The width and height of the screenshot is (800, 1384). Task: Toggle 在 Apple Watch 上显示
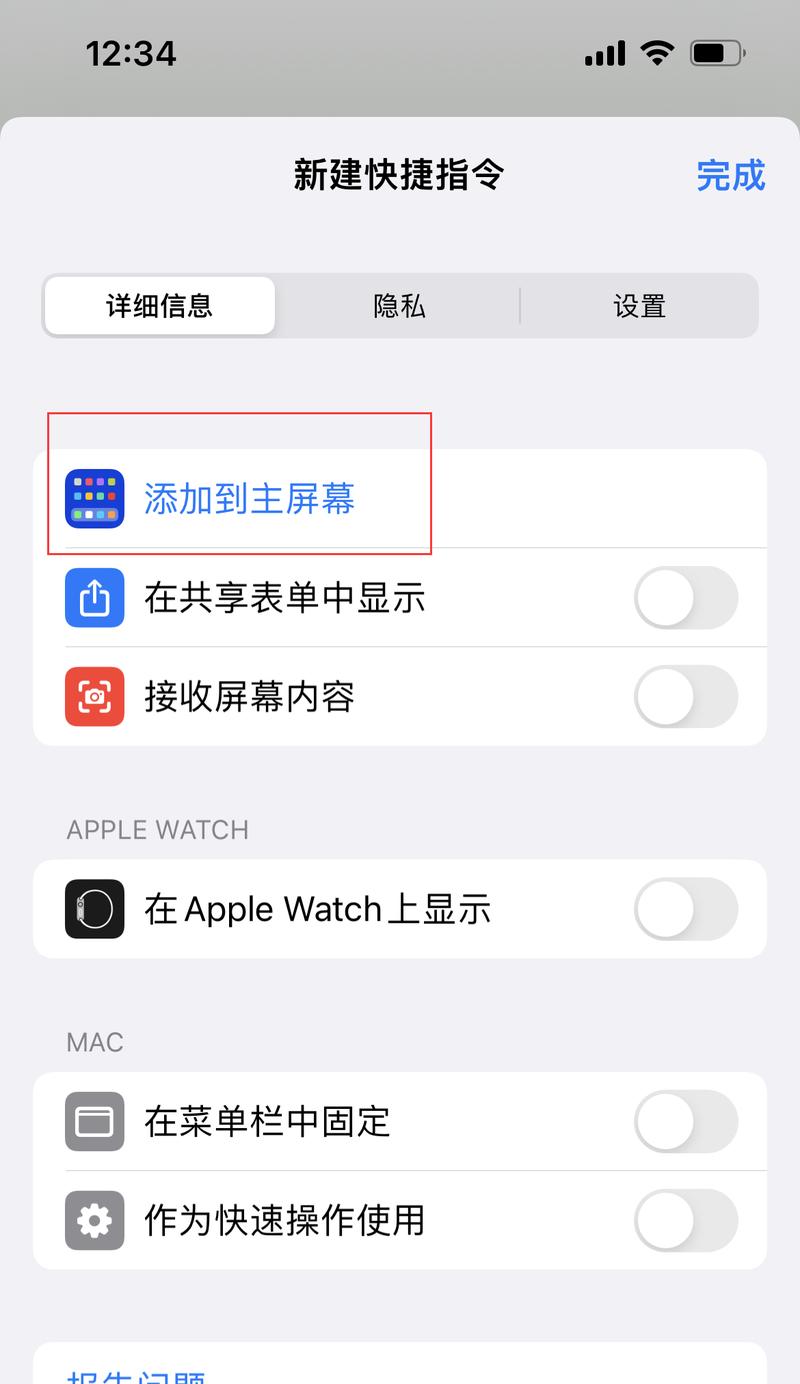tap(686, 909)
